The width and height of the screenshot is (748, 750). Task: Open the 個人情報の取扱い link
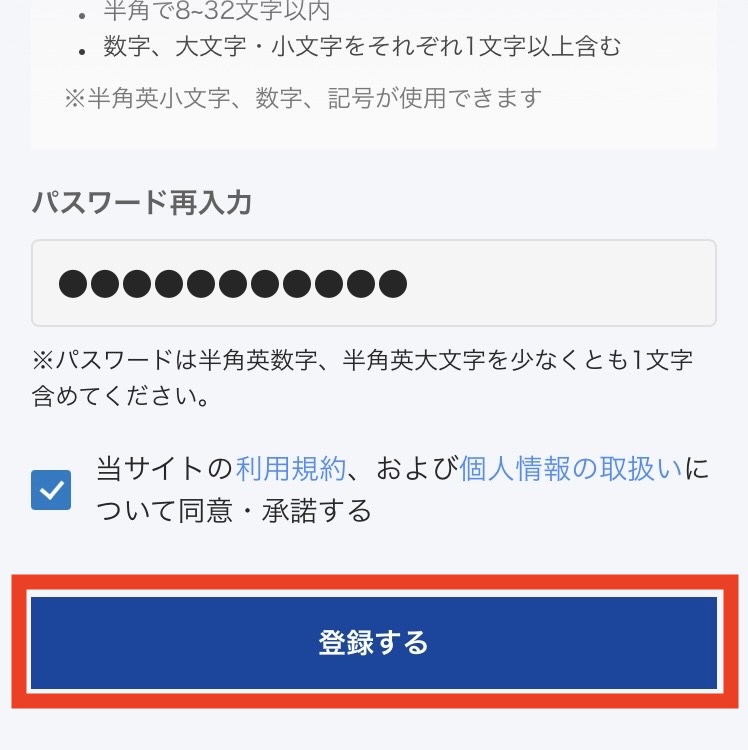pyautogui.click(x=571, y=468)
